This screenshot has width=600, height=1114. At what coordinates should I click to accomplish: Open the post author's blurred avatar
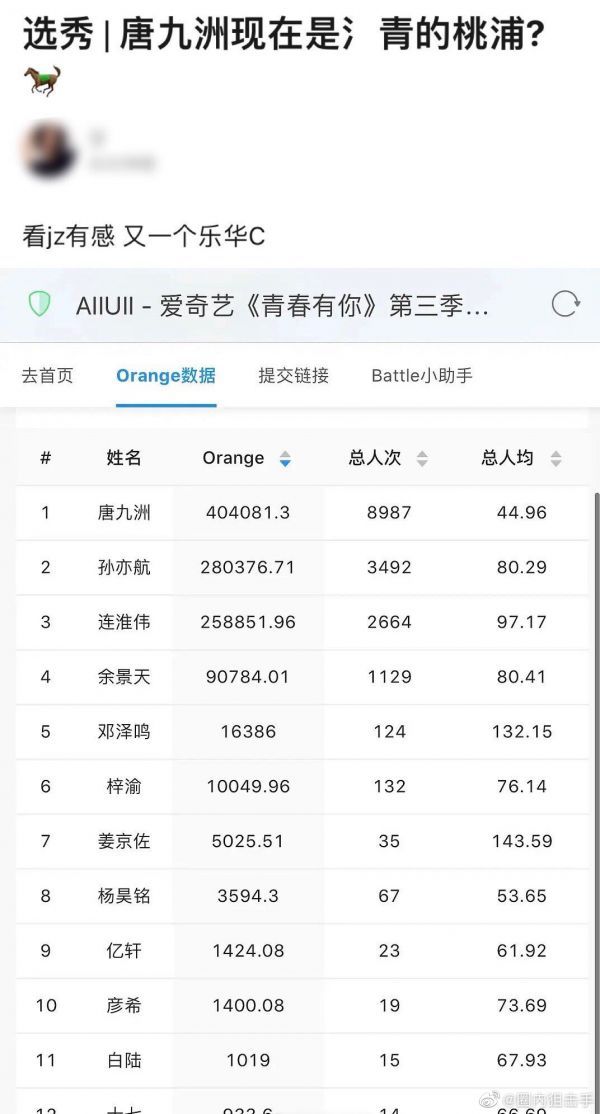click(x=49, y=151)
